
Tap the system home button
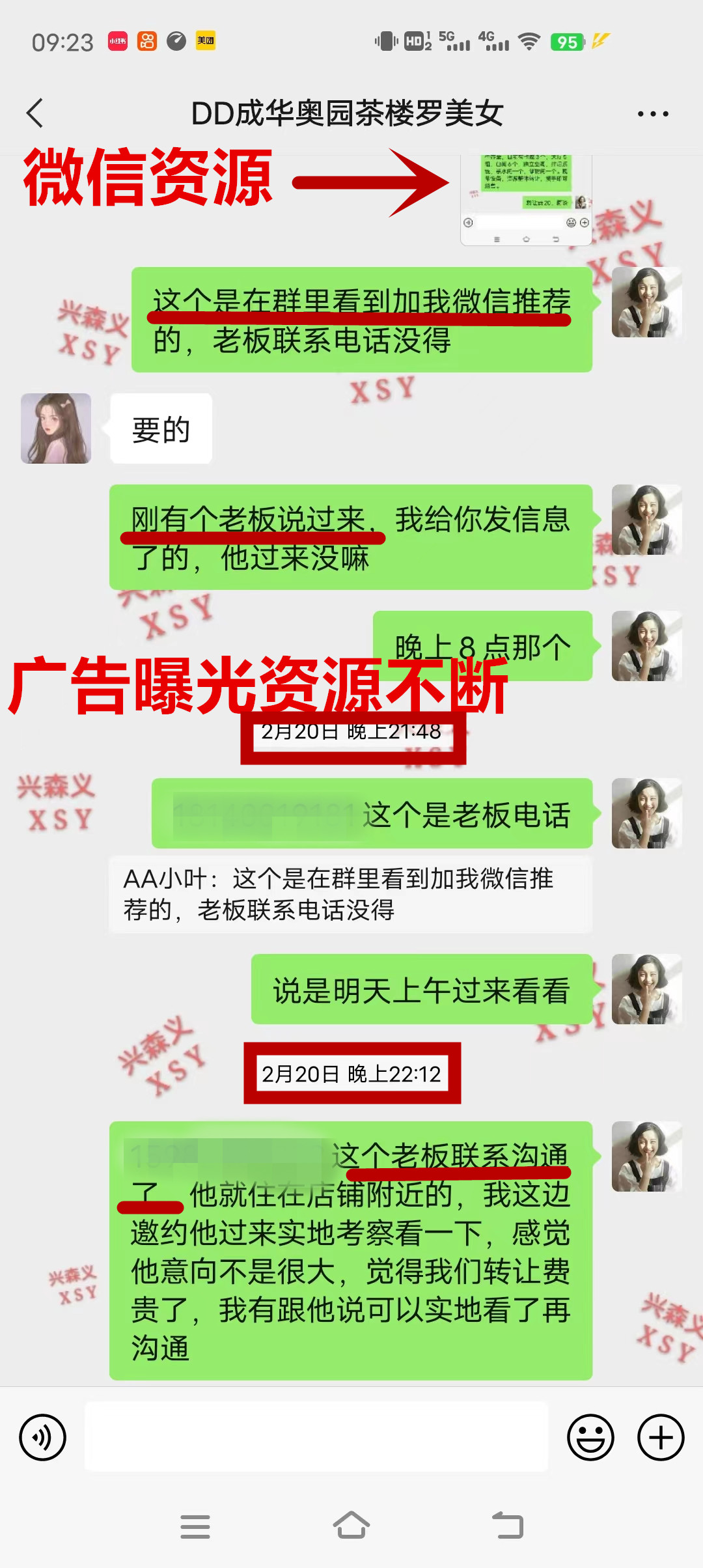tap(351, 1526)
